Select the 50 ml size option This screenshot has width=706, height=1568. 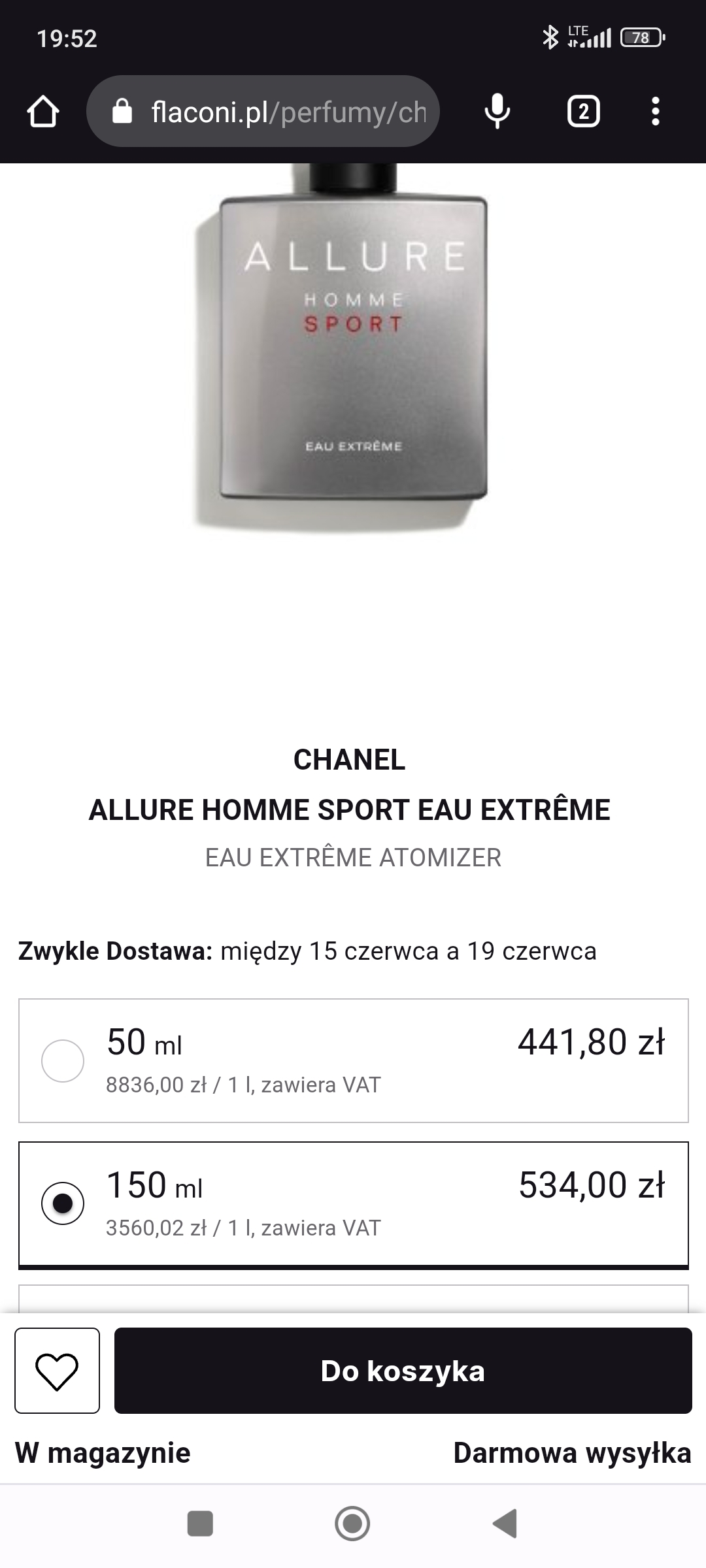[x=63, y=1060]
